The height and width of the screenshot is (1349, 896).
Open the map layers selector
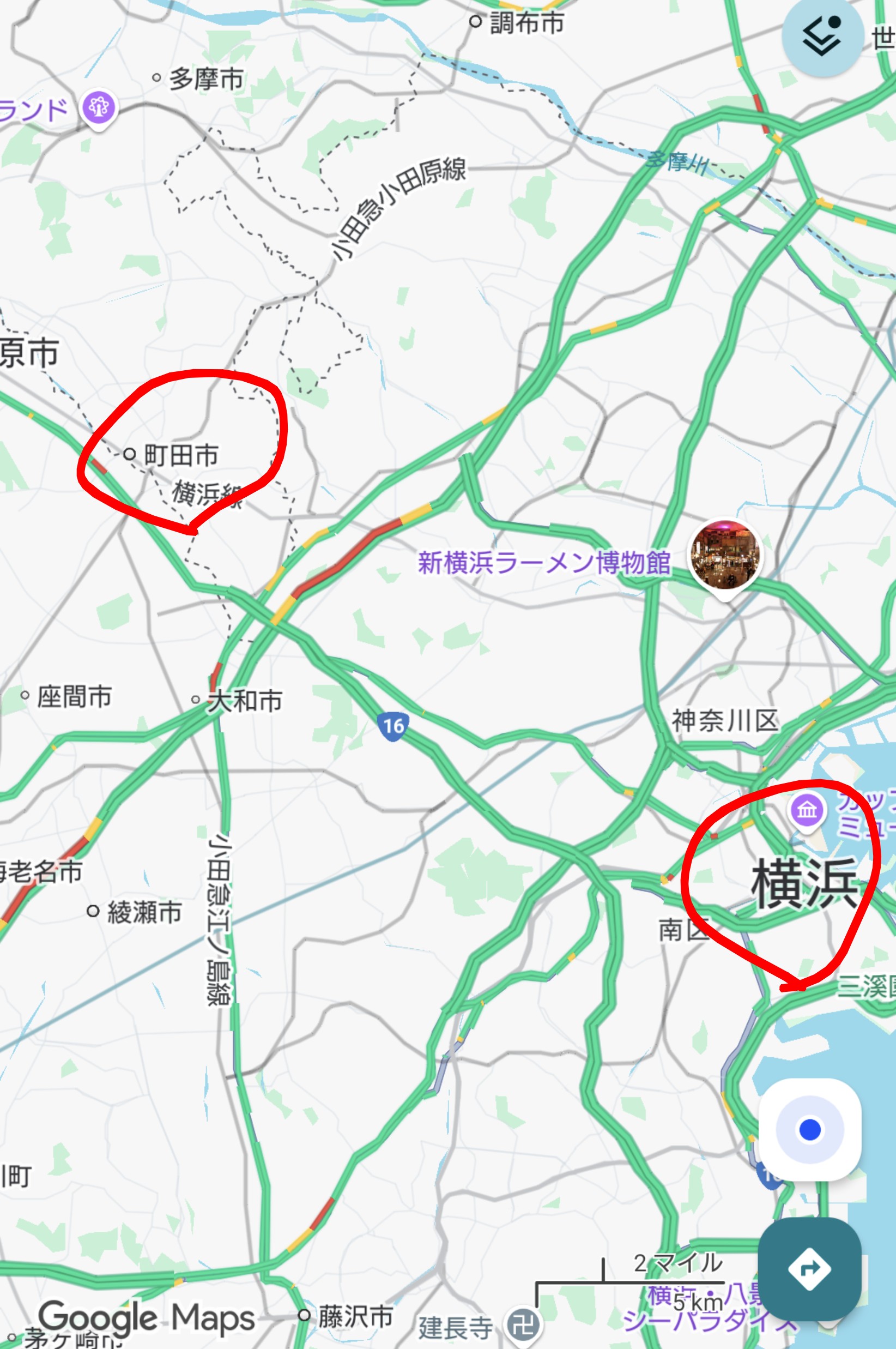(x=821, y=35)
